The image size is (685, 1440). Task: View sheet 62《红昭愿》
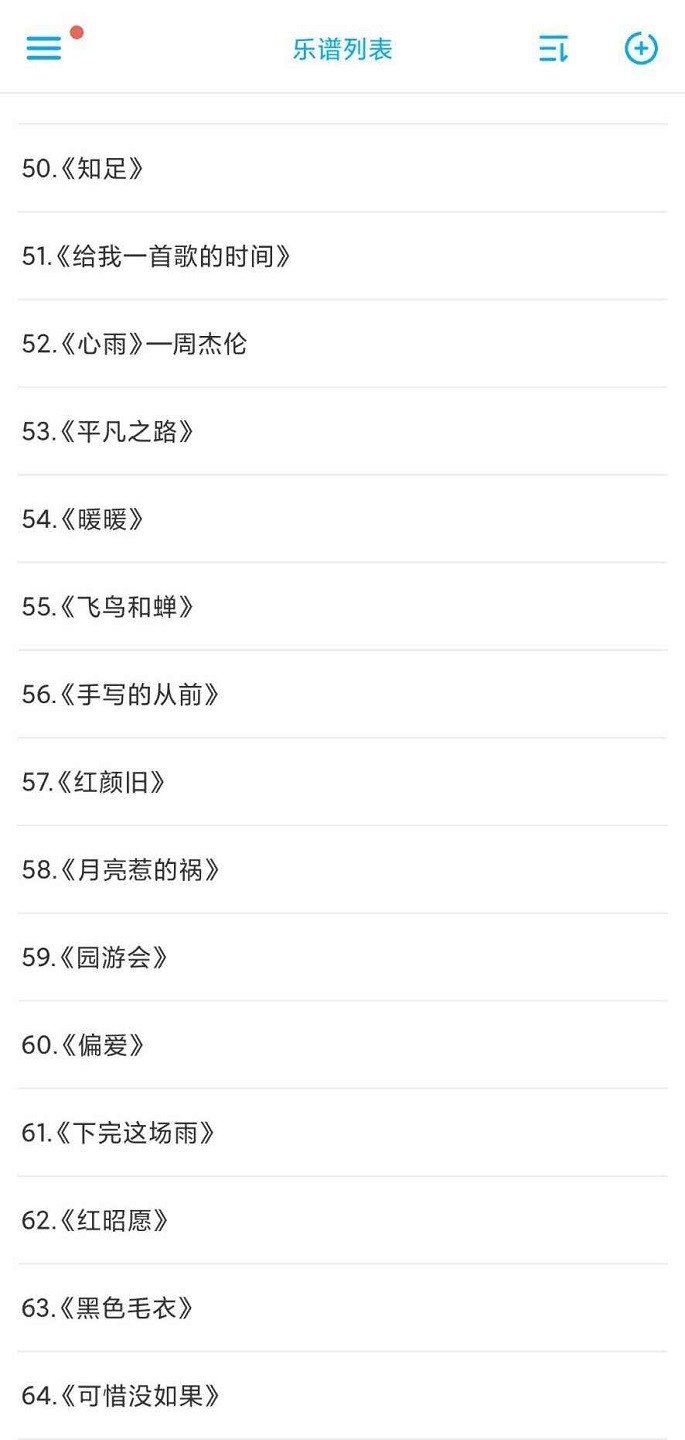coord(95,1220)
